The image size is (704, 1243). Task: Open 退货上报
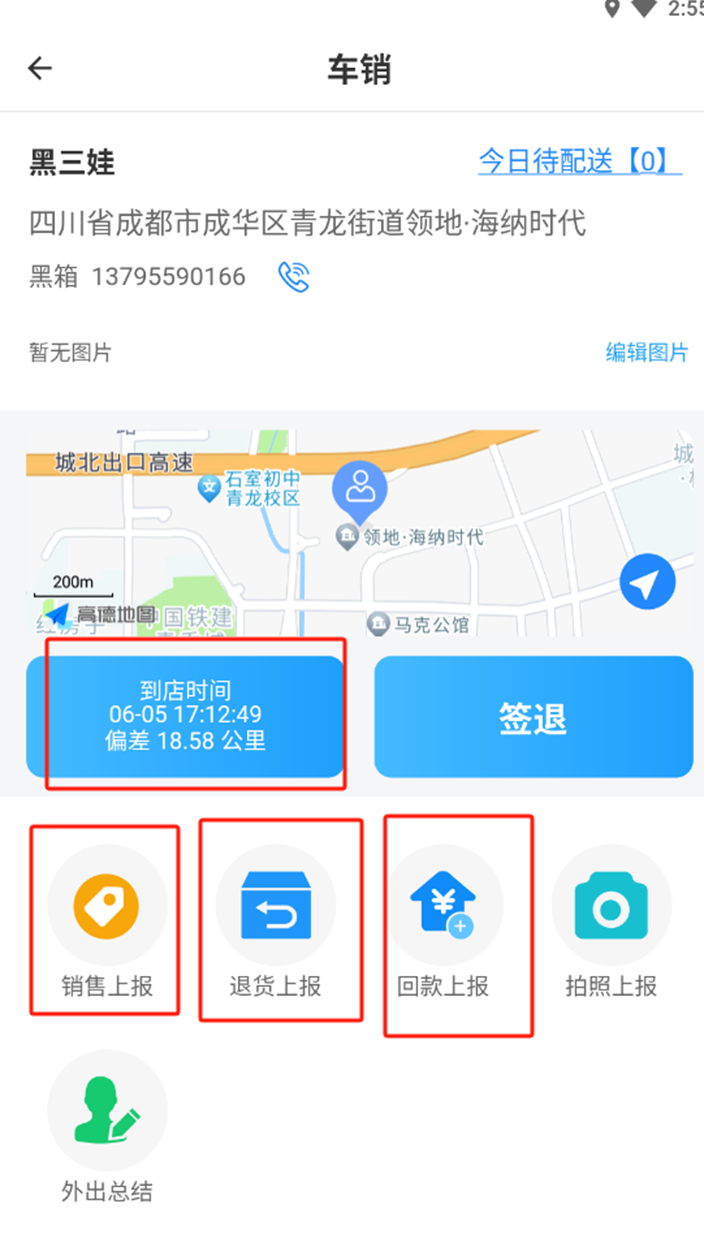(275, 906)
